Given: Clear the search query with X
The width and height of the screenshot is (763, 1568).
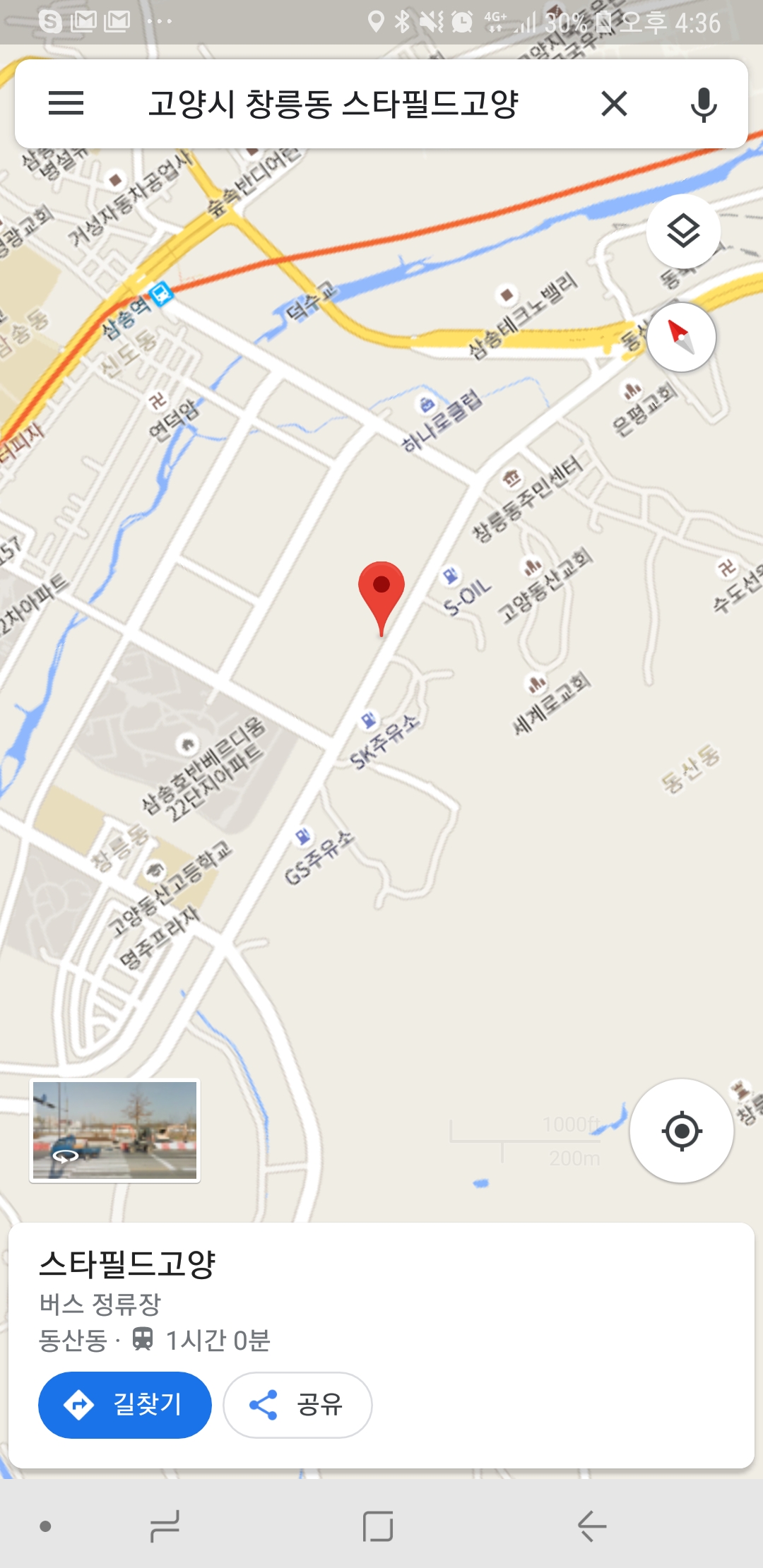Looking at the screenshot, I should pyautogui.click(x=614, y=104).
